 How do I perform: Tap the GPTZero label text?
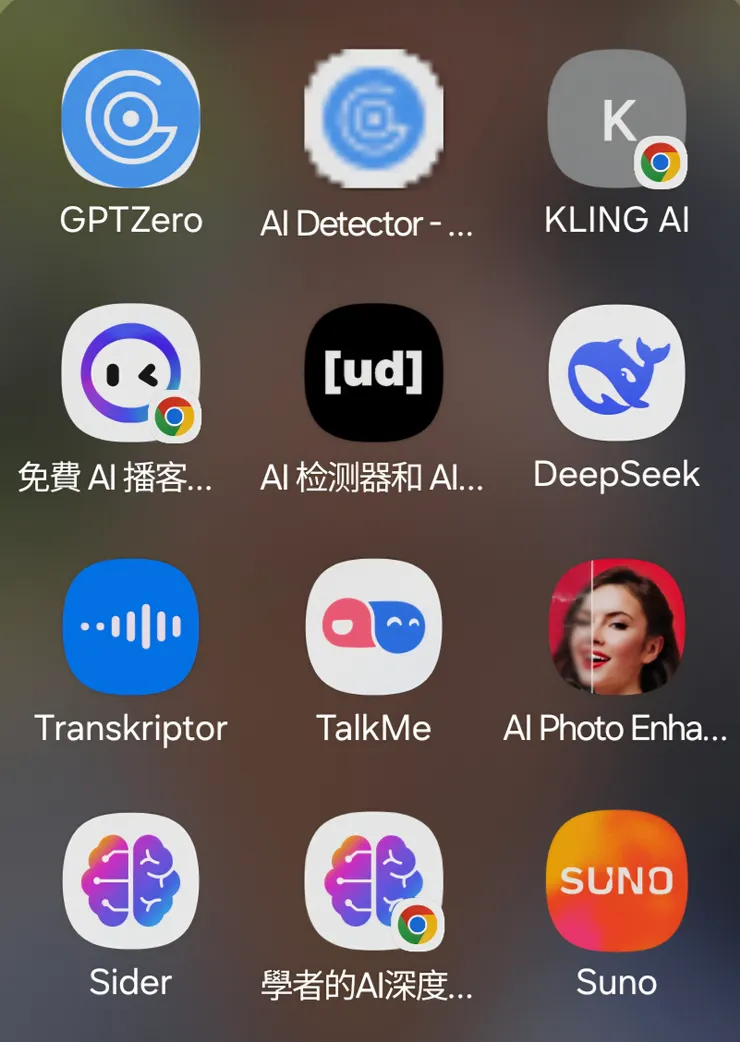[131, 222]
